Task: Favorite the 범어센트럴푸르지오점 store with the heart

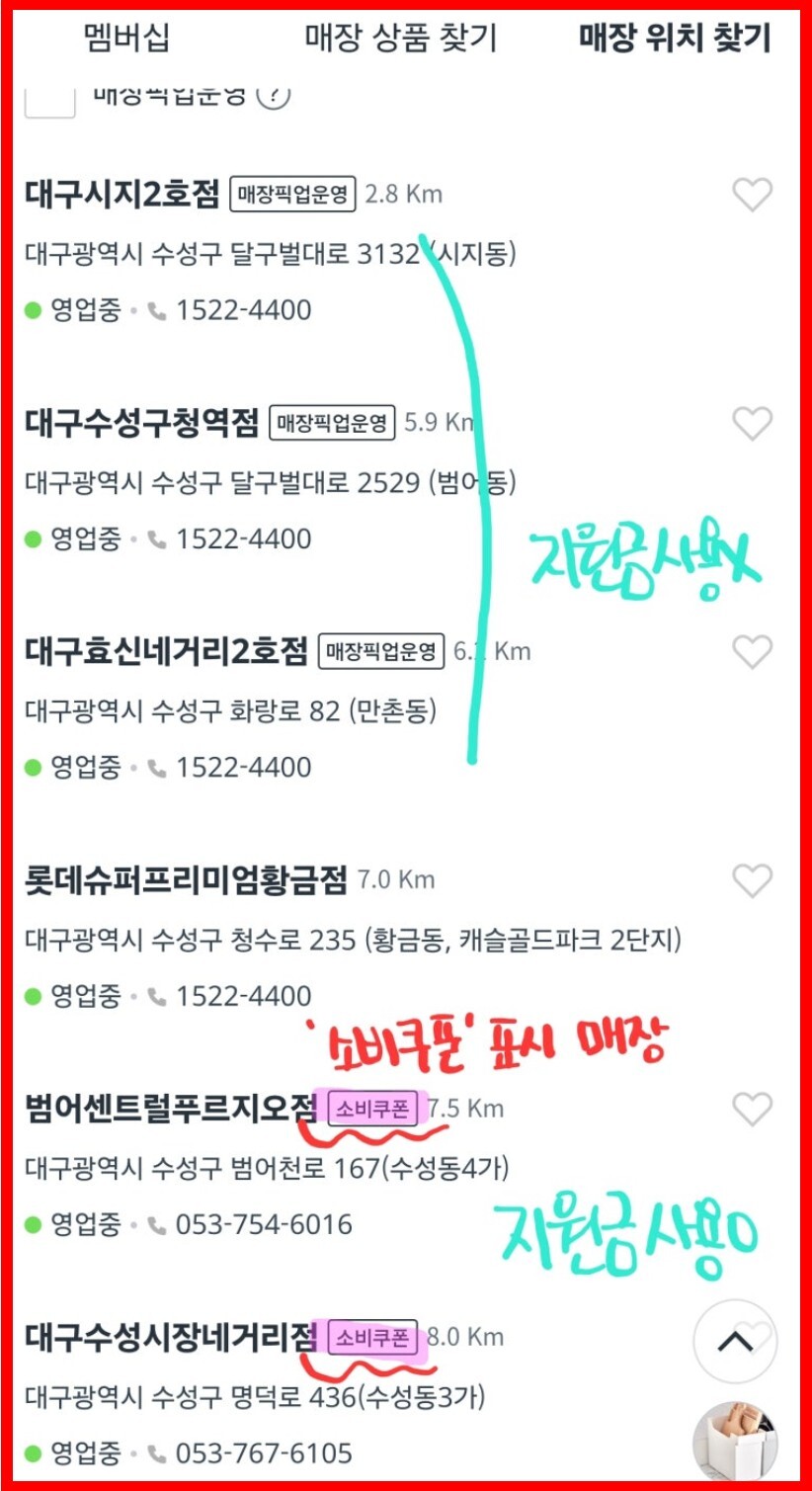Action: click(x=752, y=1109)
